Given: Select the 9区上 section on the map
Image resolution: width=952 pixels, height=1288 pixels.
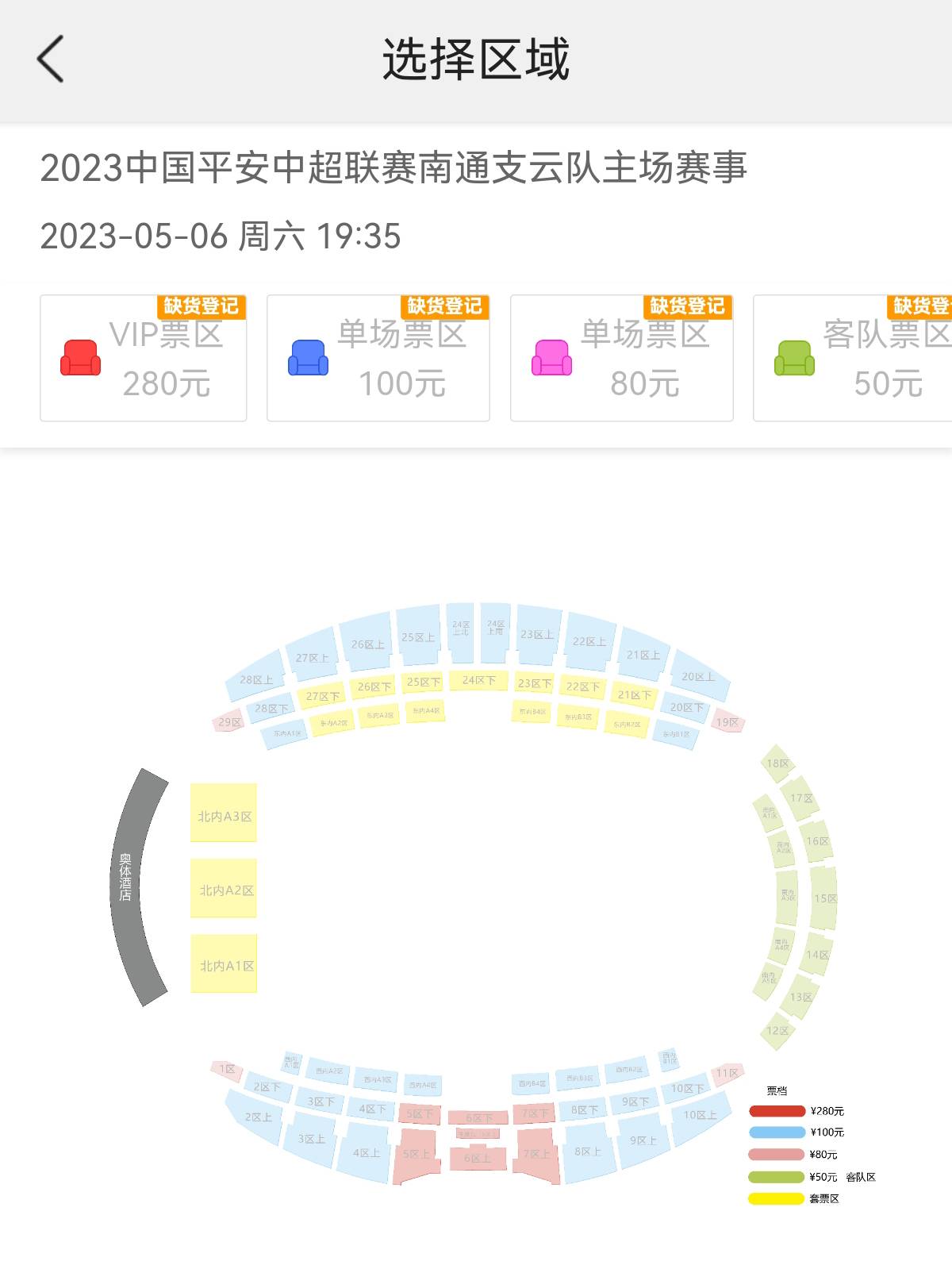Looking at the screenshot, I should [x=643, y=1140].
